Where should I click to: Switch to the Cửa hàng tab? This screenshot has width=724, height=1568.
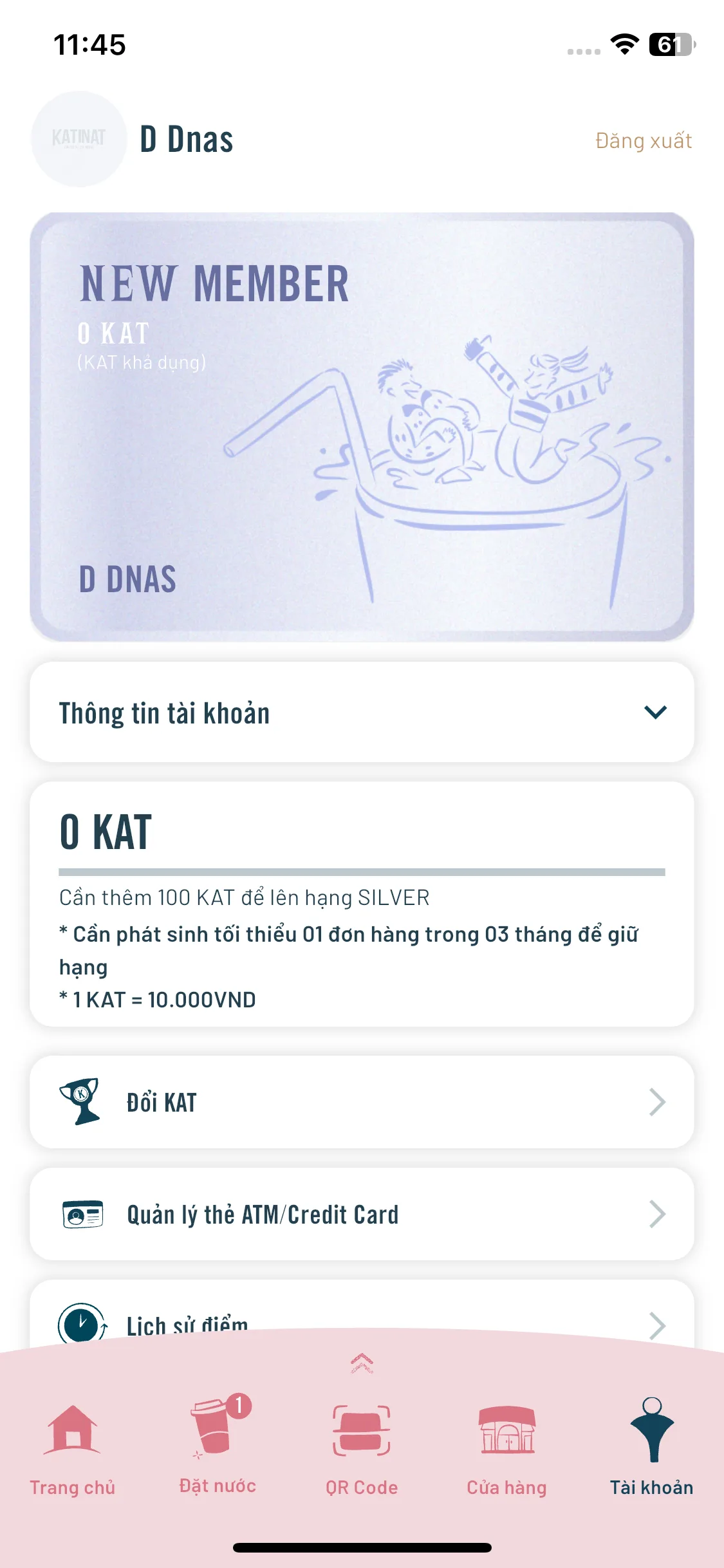506,1447
